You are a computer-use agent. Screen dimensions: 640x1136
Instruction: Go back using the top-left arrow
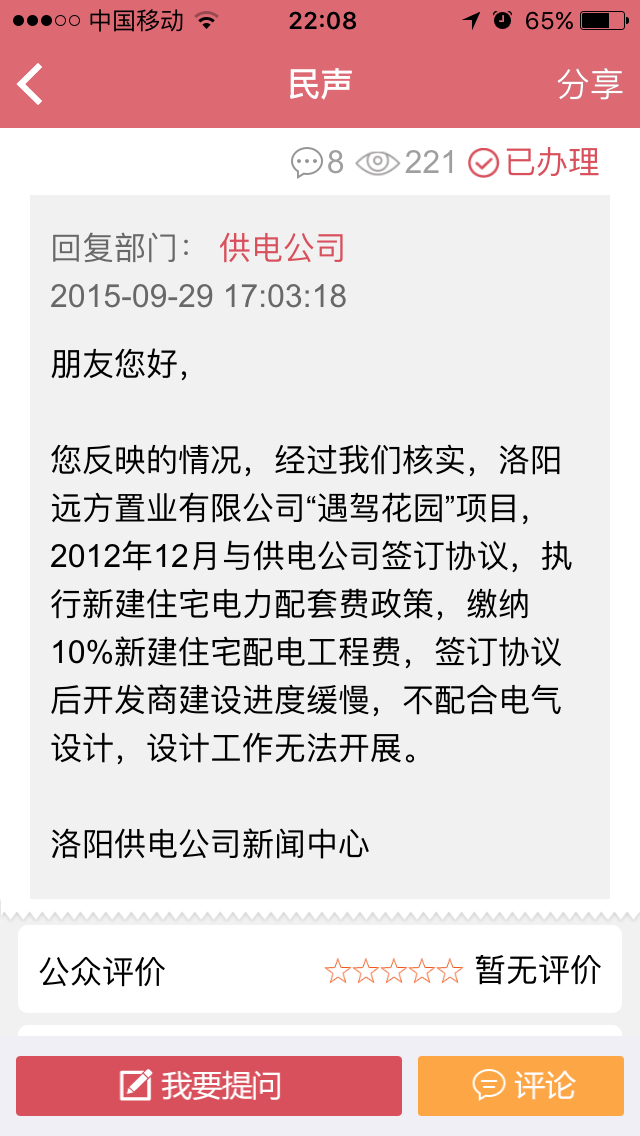coord(30,84)
